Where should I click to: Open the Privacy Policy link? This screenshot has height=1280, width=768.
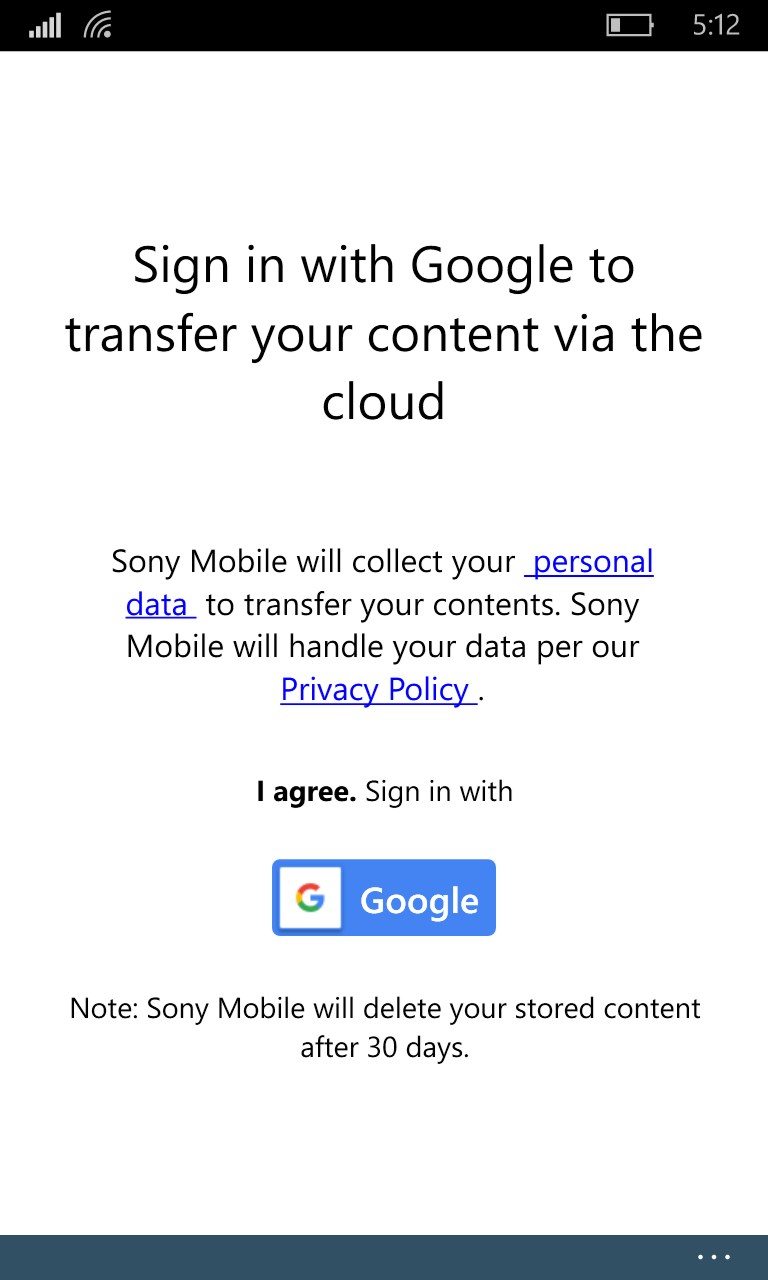(378, 690)
